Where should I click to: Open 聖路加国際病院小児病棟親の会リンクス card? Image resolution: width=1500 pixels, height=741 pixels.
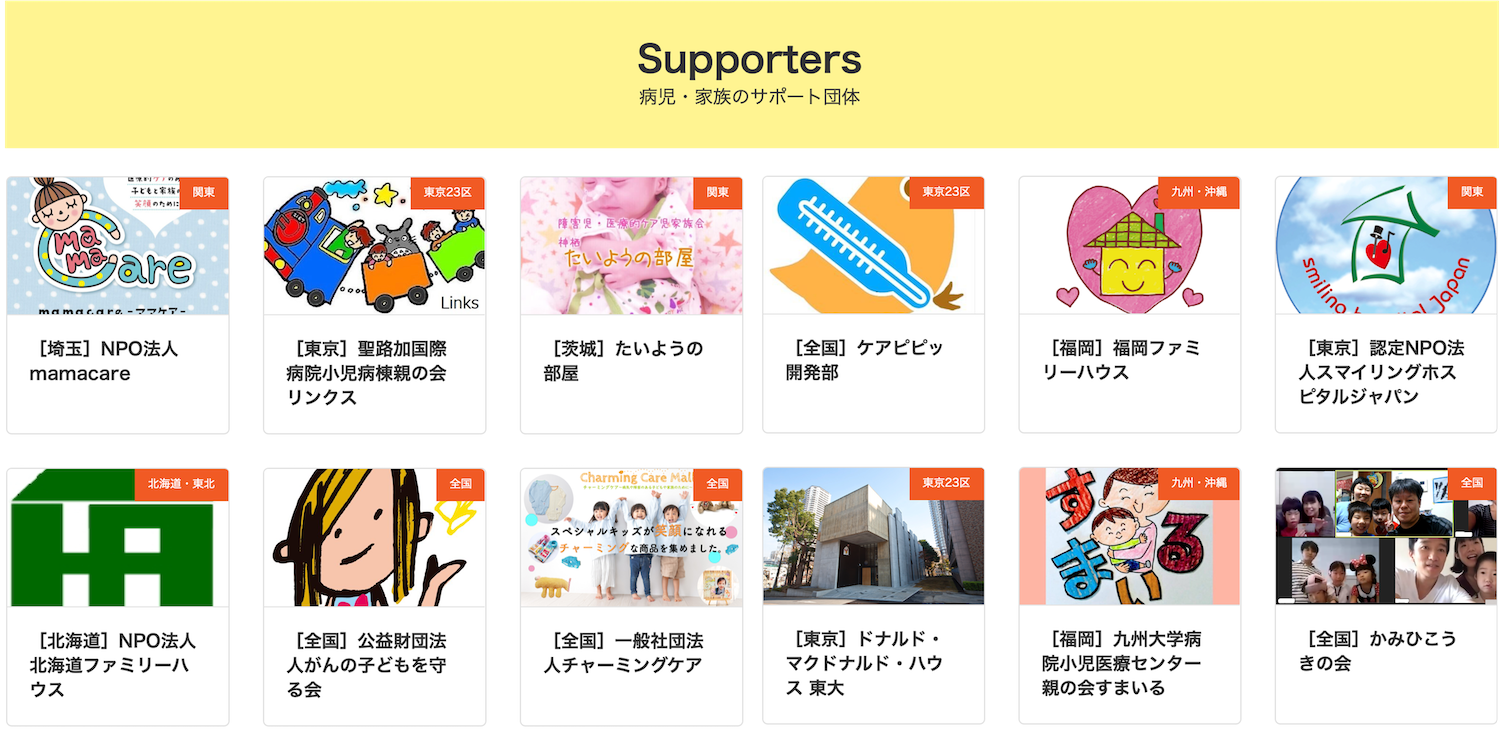(374, 305)
